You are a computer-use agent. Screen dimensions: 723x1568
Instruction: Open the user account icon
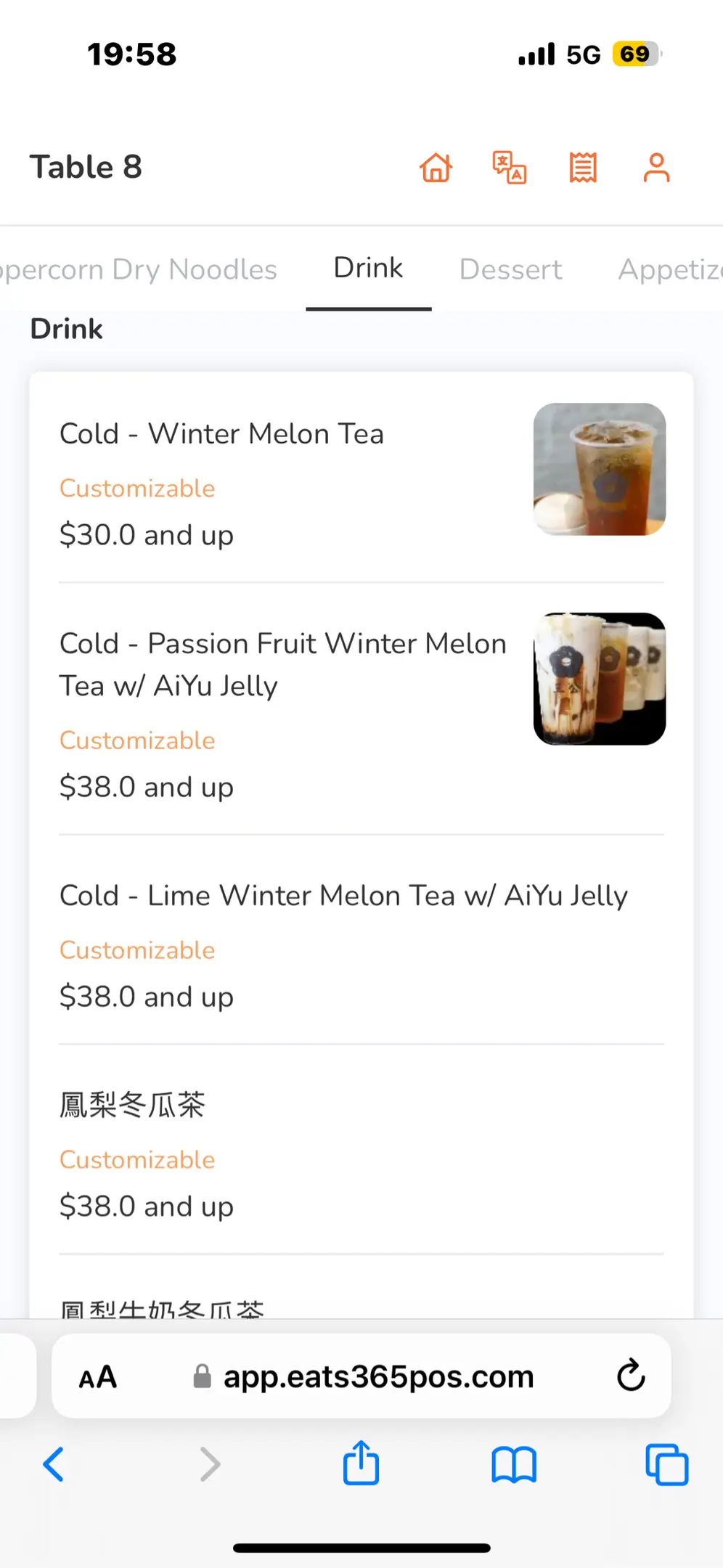[656, 168]
